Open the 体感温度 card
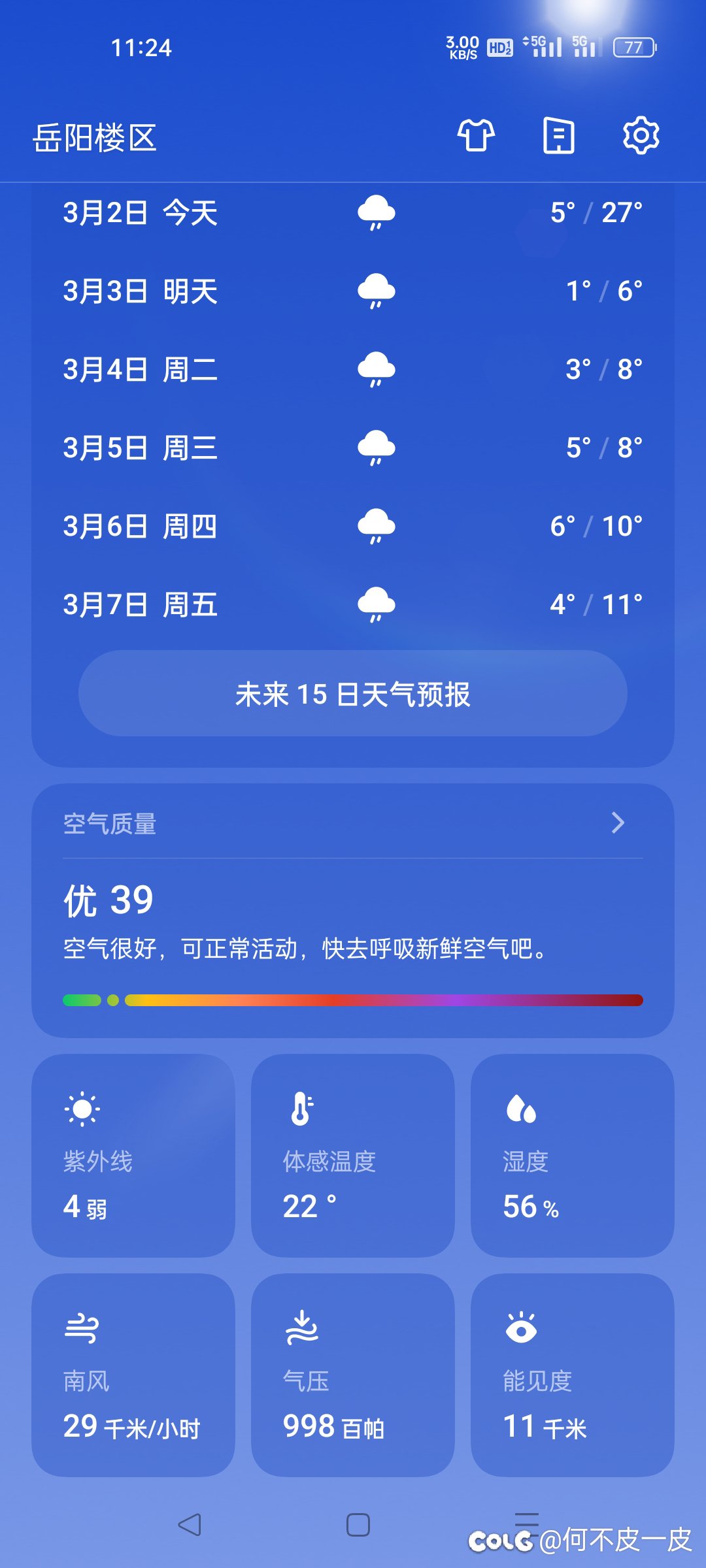This screenshot has height=1568, width=706. 353,1156
